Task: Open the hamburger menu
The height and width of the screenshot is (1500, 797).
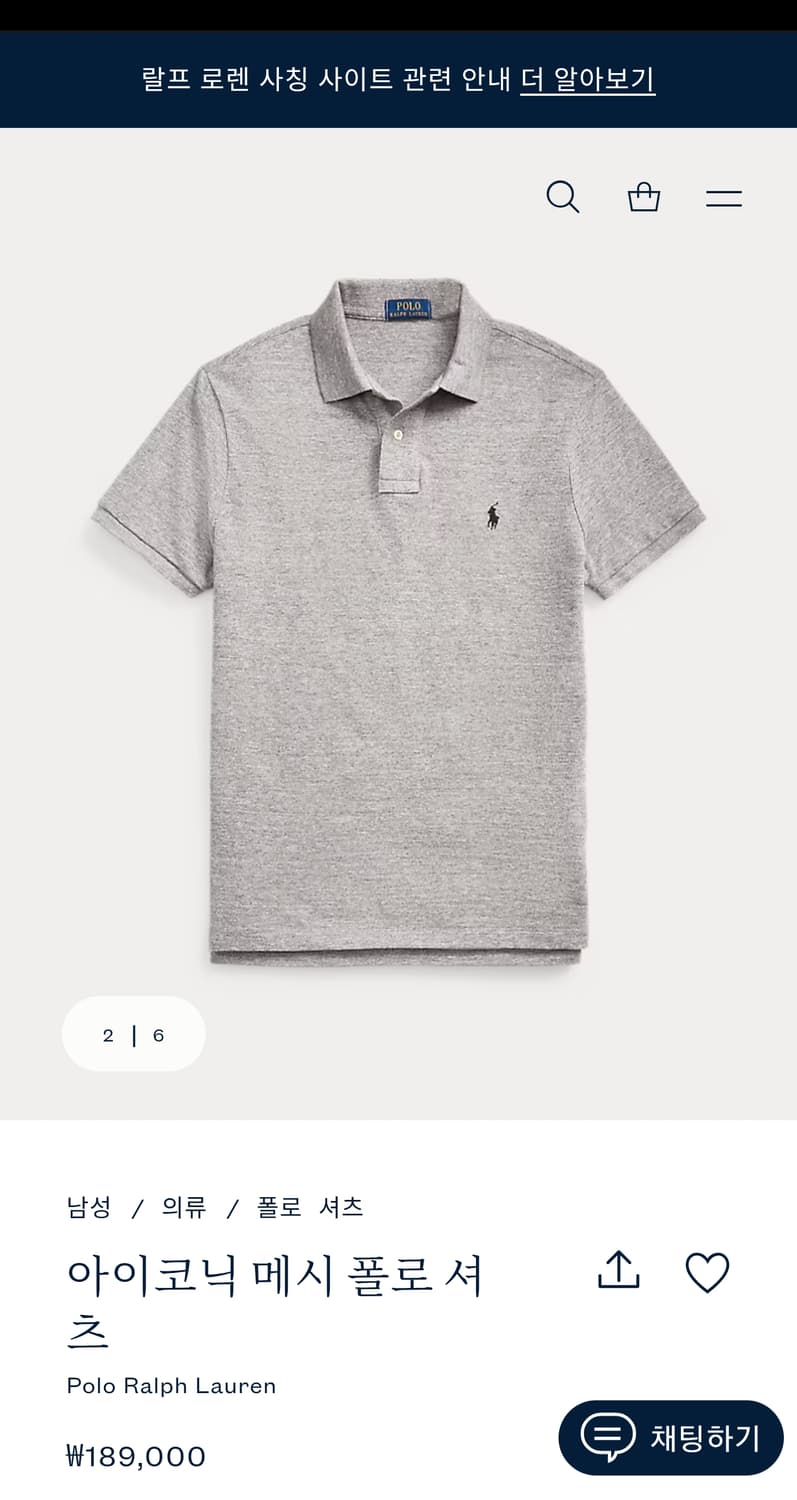Action: [x=724, y=198]
